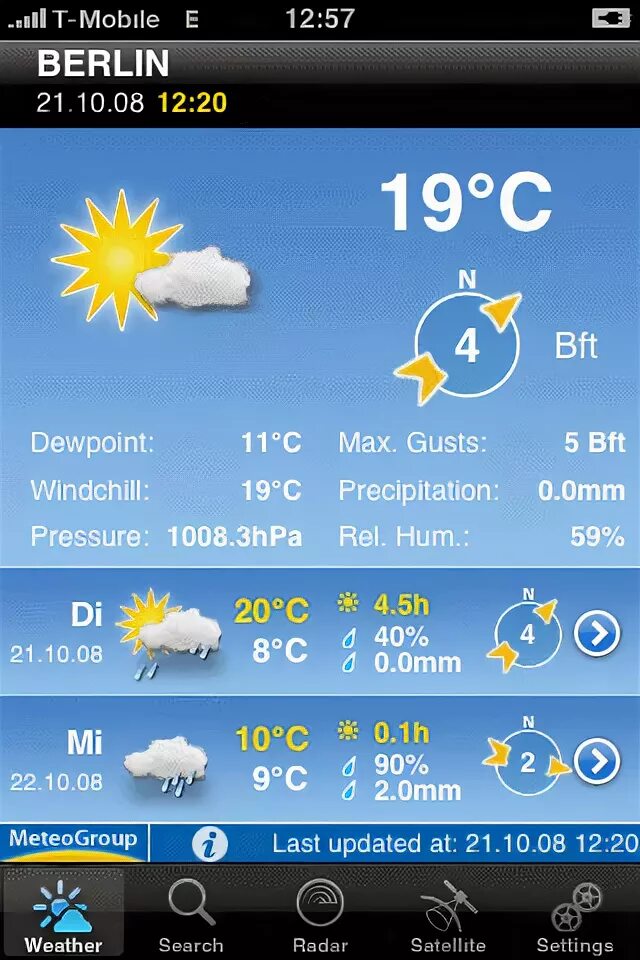Image resolution: width=640 pixels, height=960 pixels.
Task: Switch to the Search tab
Action: click(191, 915)
